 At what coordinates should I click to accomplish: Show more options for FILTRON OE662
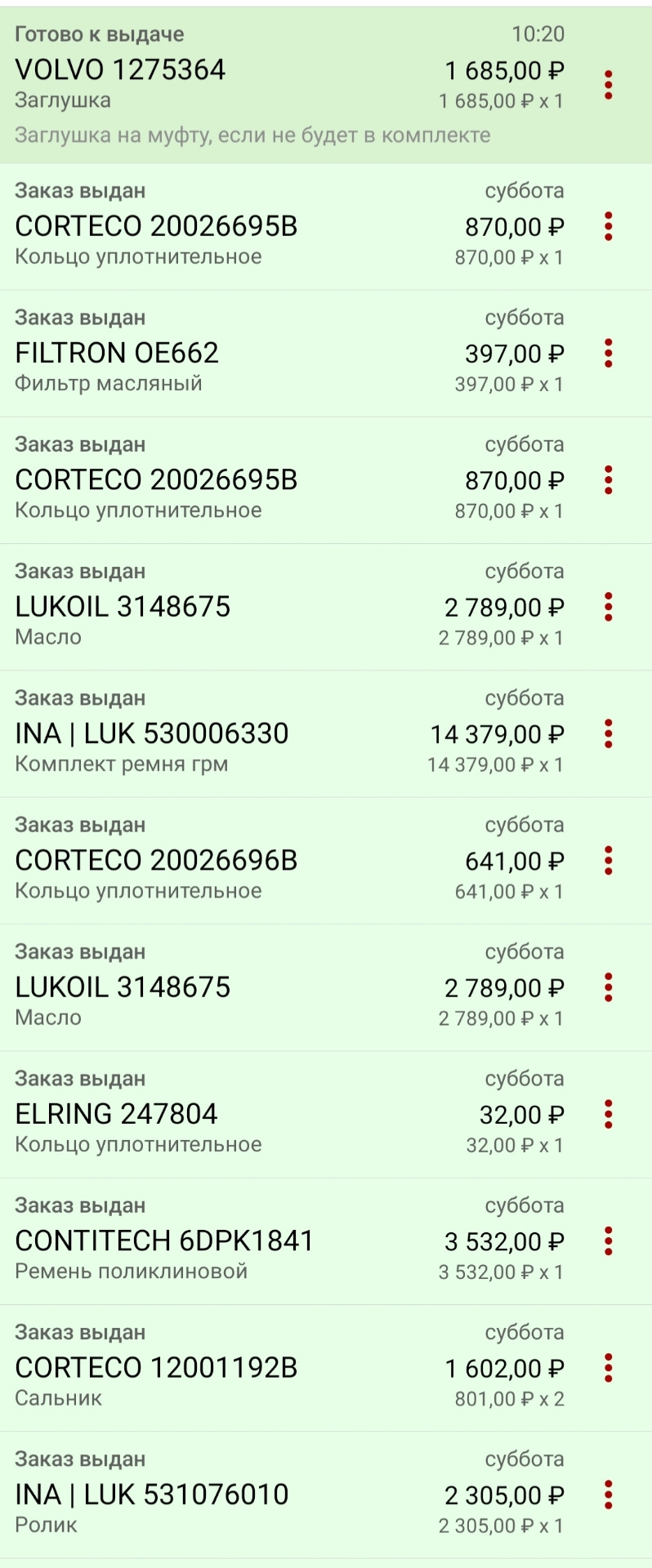pyautogui.click(x=608, y=354)
